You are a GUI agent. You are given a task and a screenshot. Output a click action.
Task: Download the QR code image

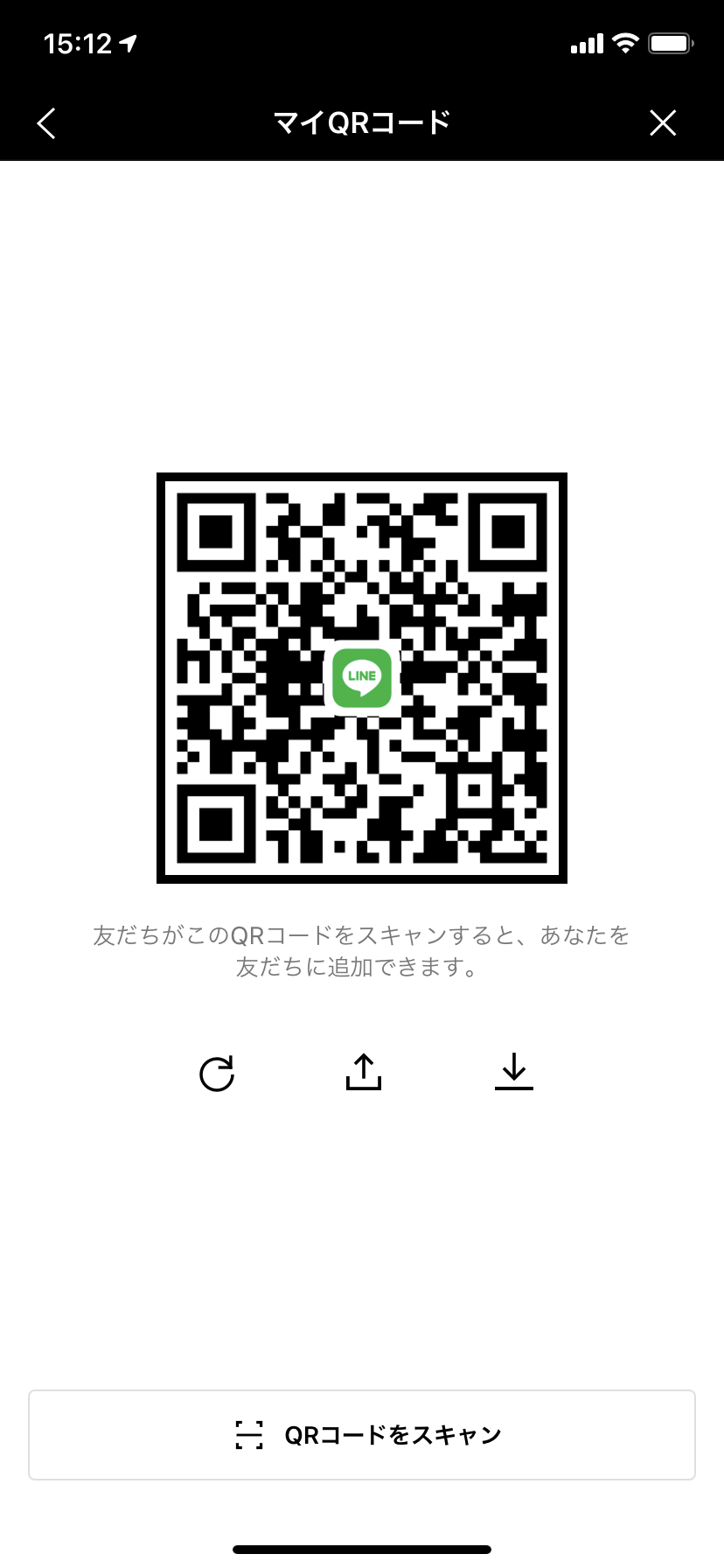coord(514,1072)
